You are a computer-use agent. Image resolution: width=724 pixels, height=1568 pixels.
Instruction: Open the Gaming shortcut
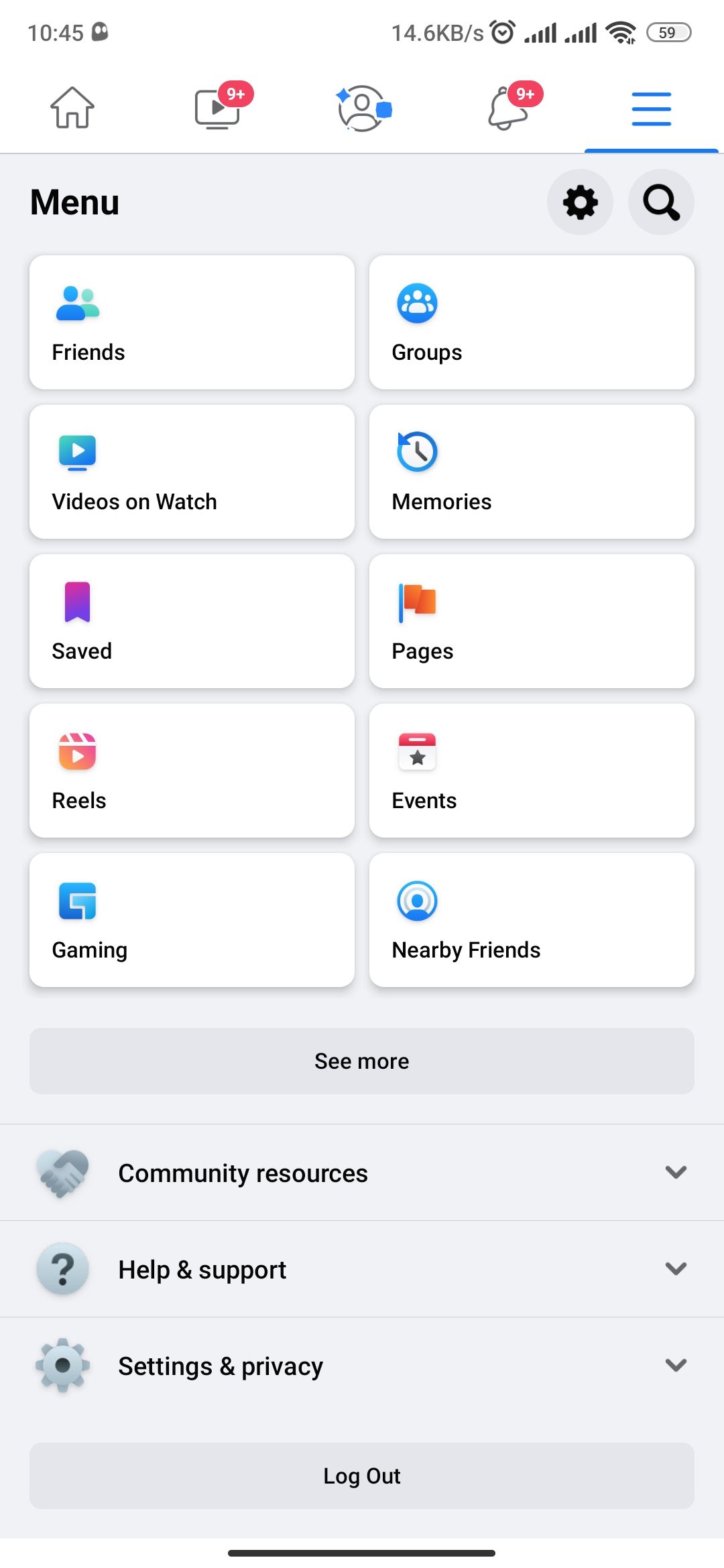click(192, 919)
